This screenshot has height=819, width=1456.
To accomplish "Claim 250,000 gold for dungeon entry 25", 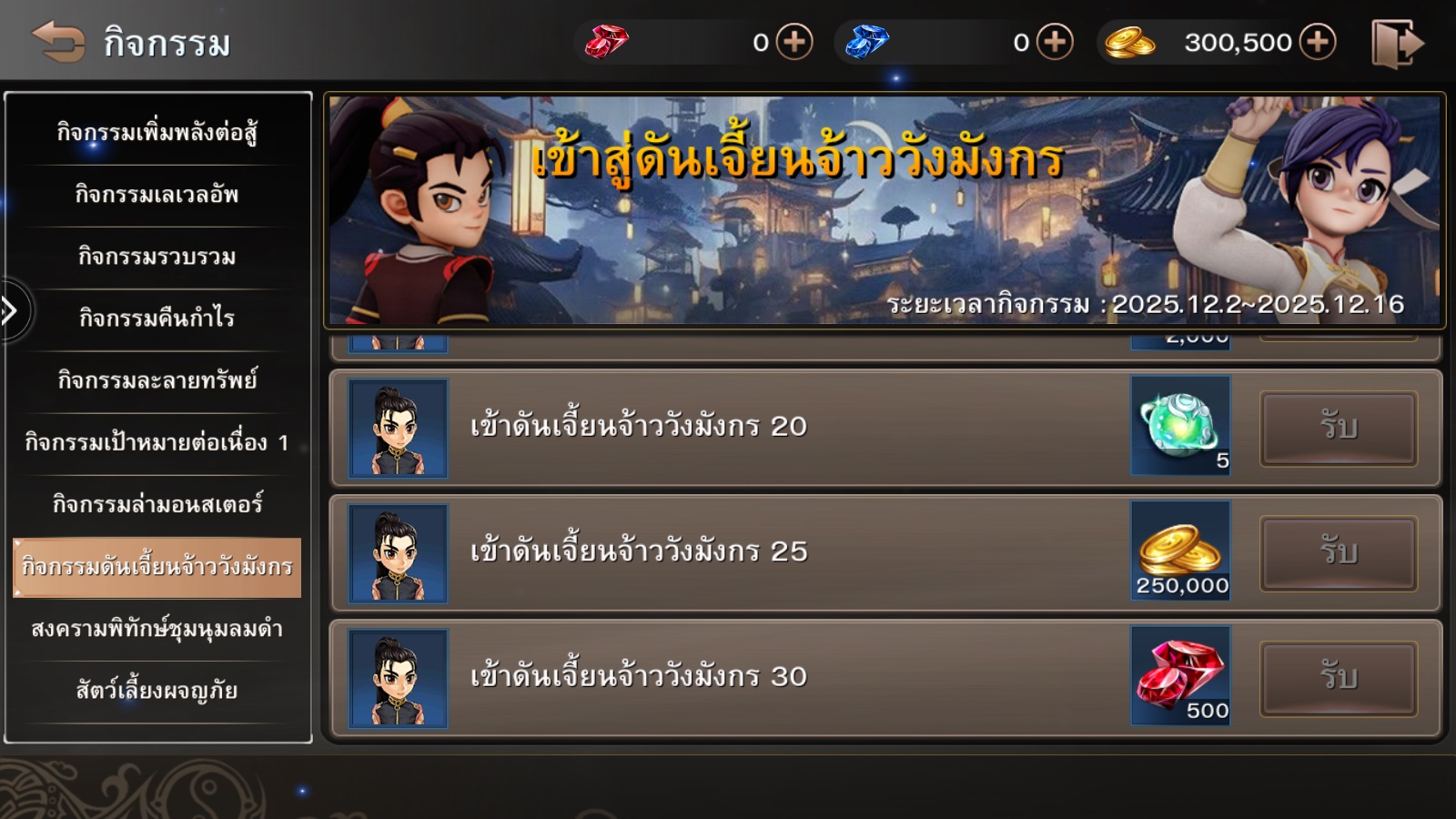I will pos(1338,552).
